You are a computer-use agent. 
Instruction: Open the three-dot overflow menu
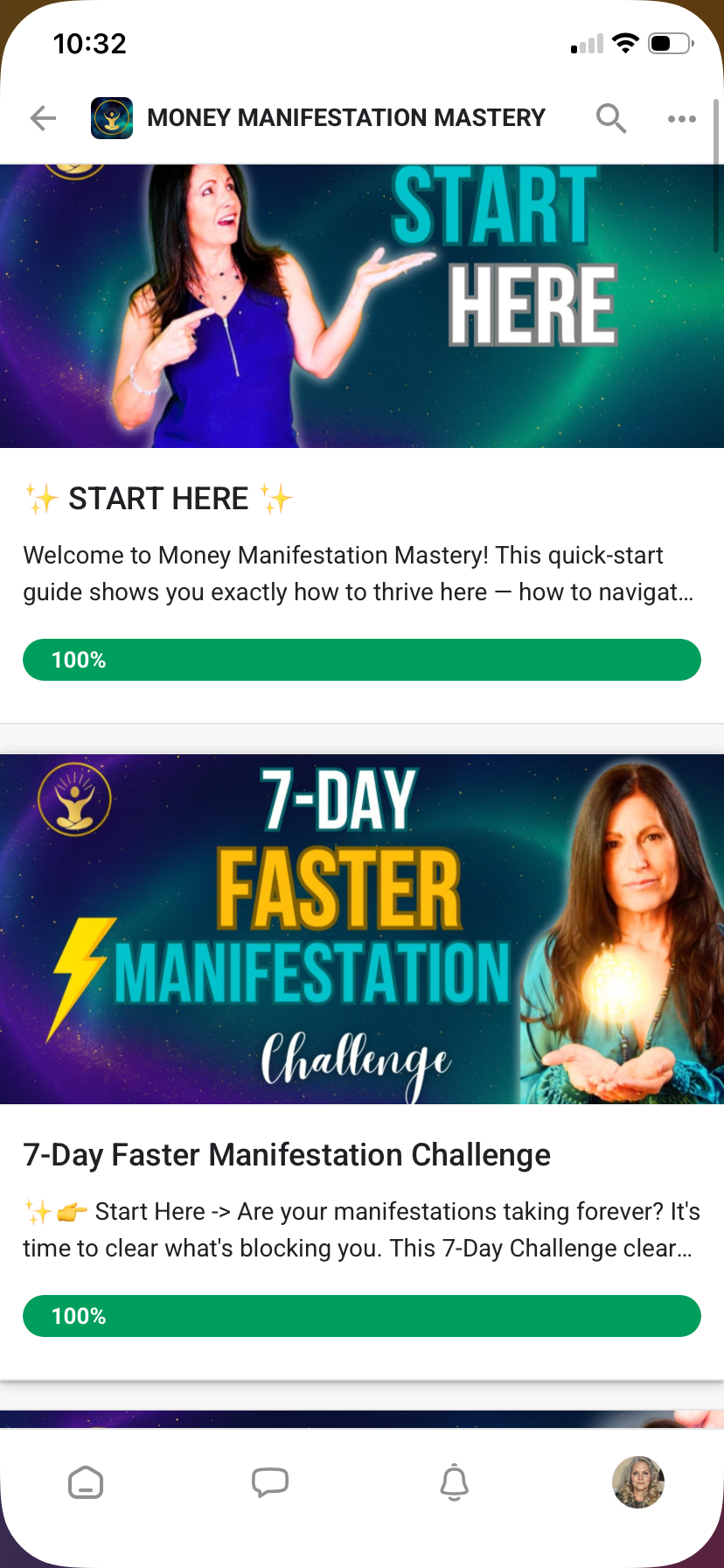[x=681, y=118]
